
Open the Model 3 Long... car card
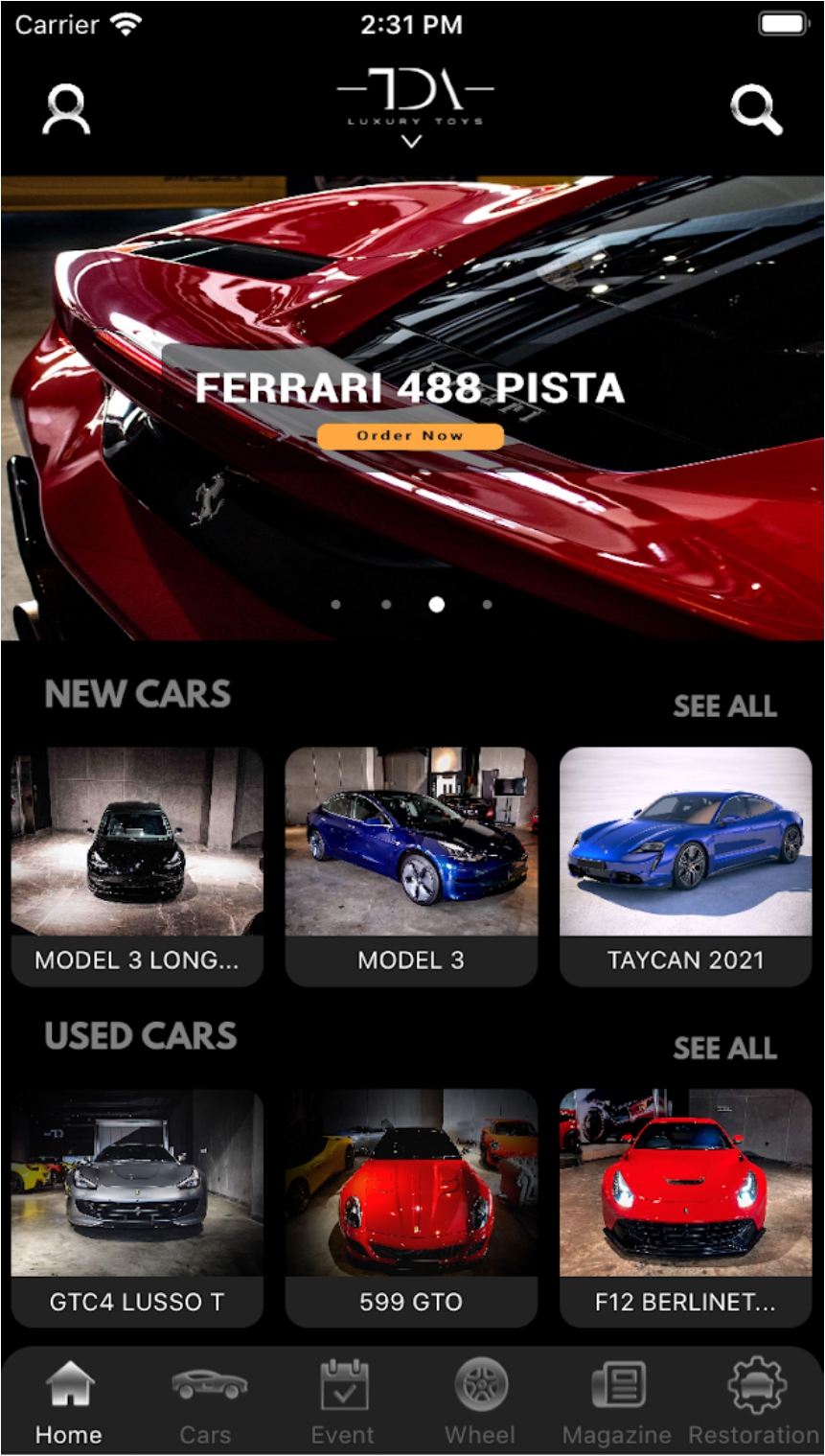[137, 867]
